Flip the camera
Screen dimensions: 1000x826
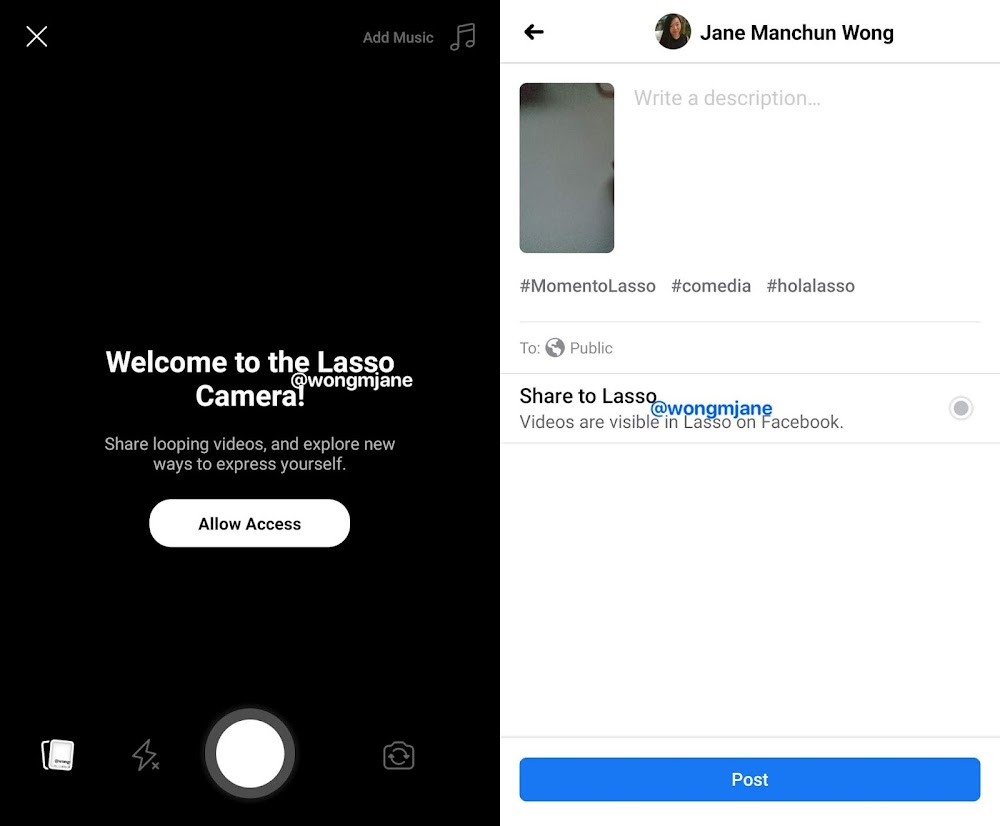click(398, 755)
